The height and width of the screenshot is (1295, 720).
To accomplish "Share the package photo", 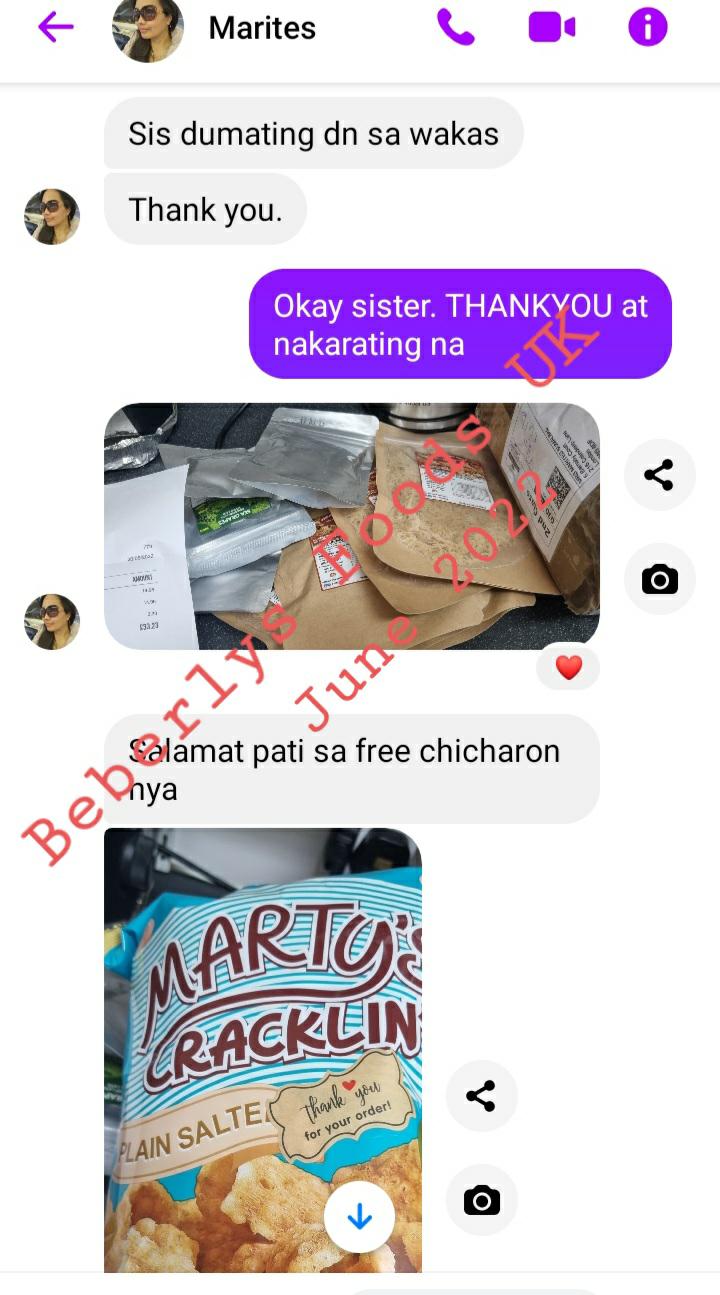I will [659, 475].
